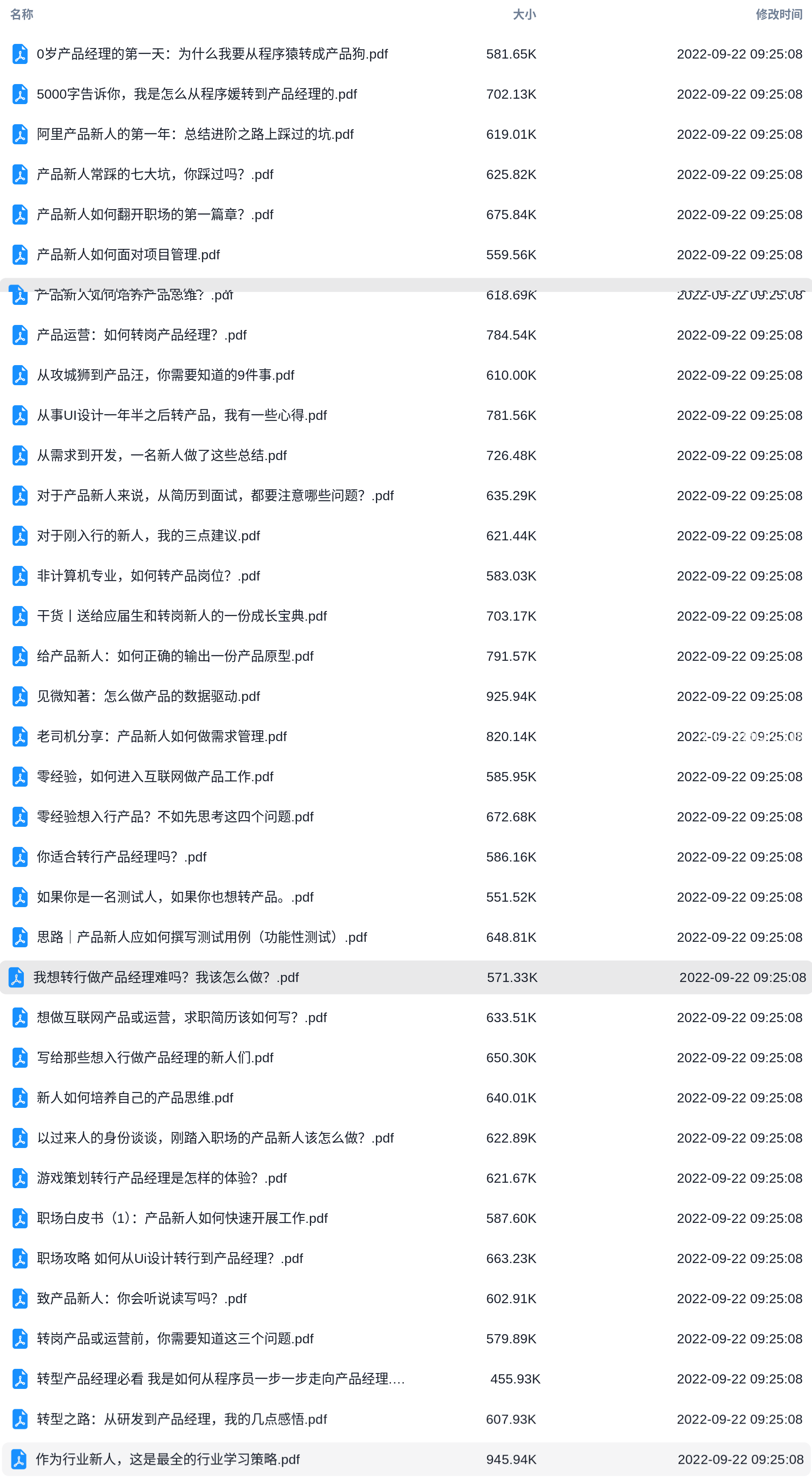Open 新人如何培养自己的产品思维.pdf
This screenshot has width=812, height=1478.
coord(135,1098)
